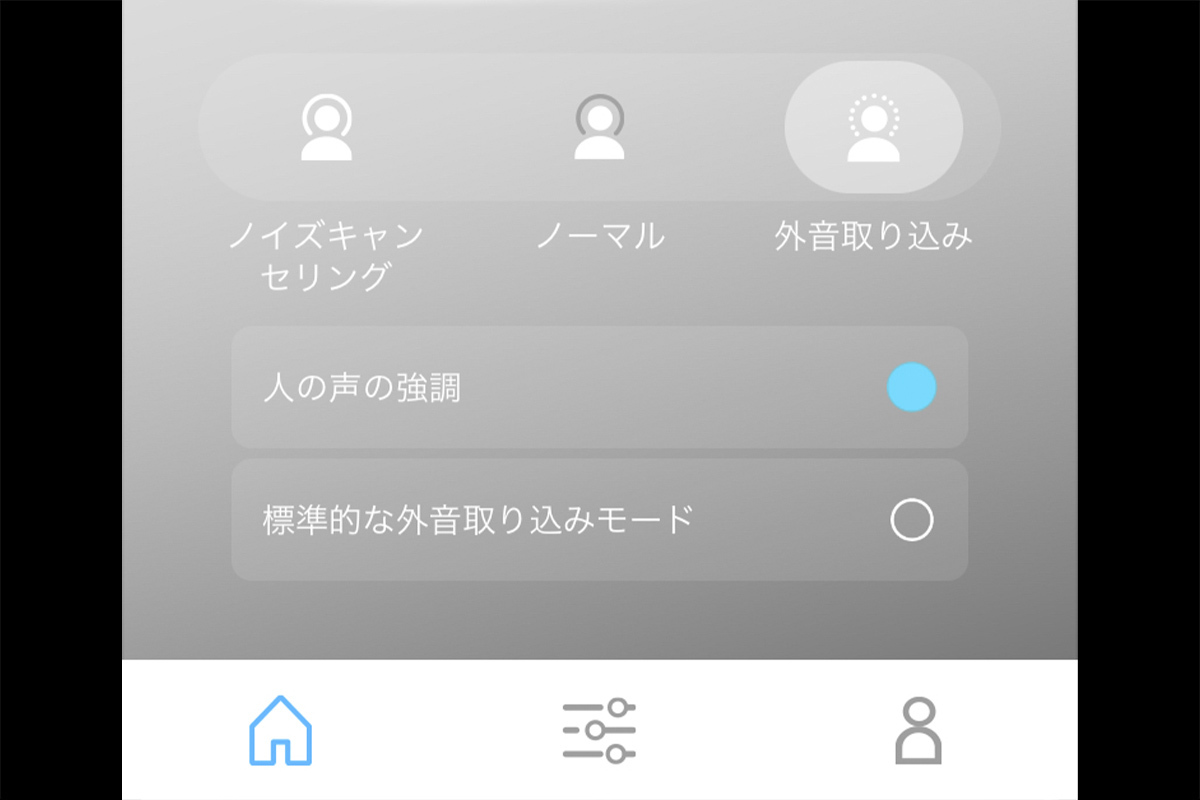This screenshot has height=800, width=1200.
Task: Choose the 外音取り込み mode
Action: (x=873, y=128)
